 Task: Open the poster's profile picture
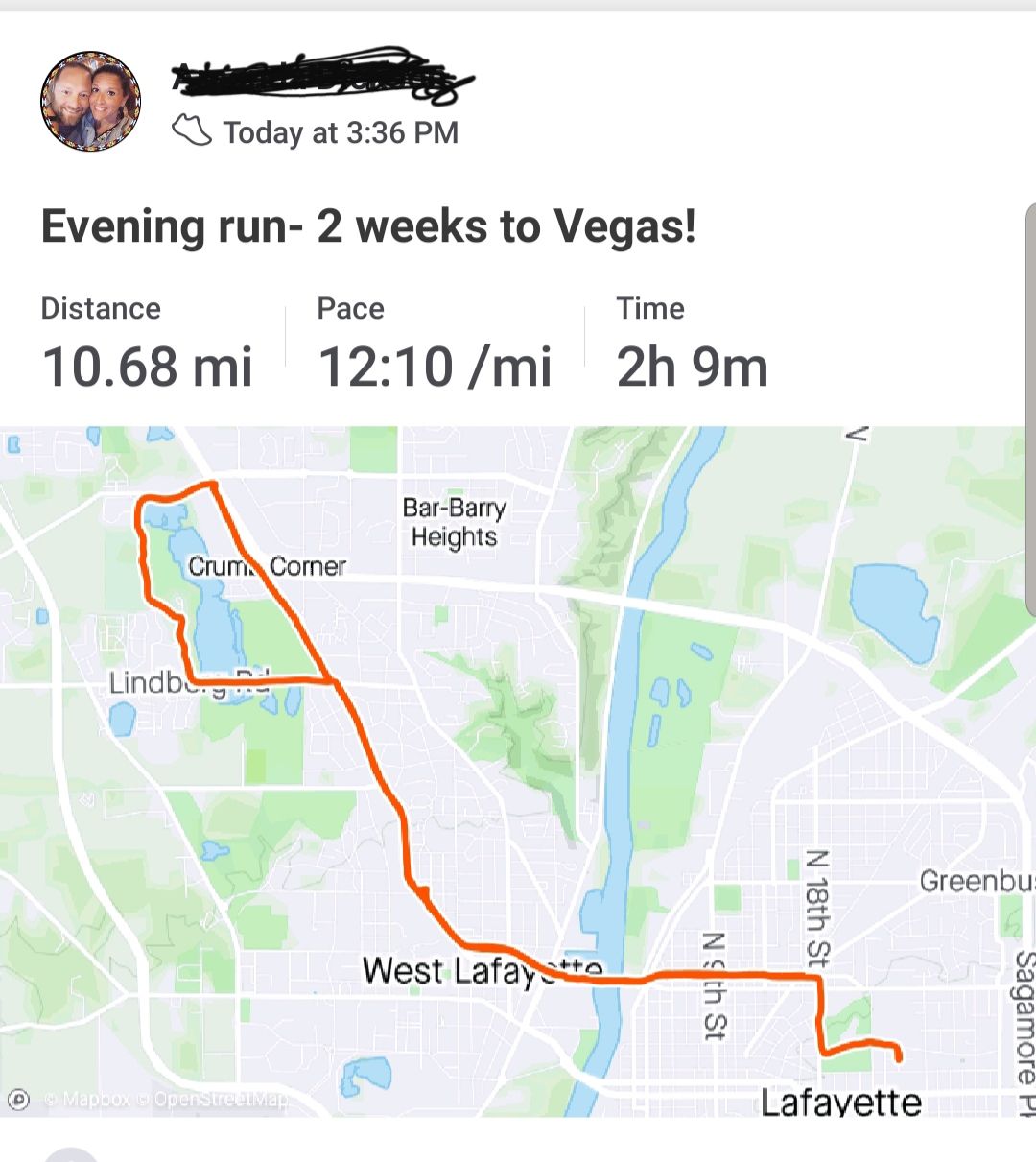coord(91,102)
